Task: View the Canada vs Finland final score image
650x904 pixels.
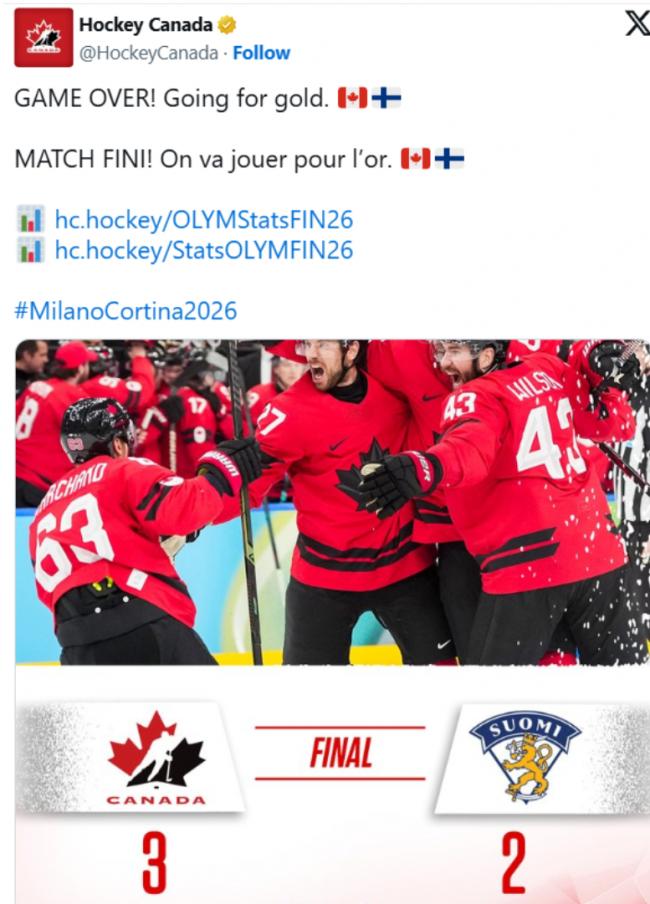Action: (x=332, y=620)
